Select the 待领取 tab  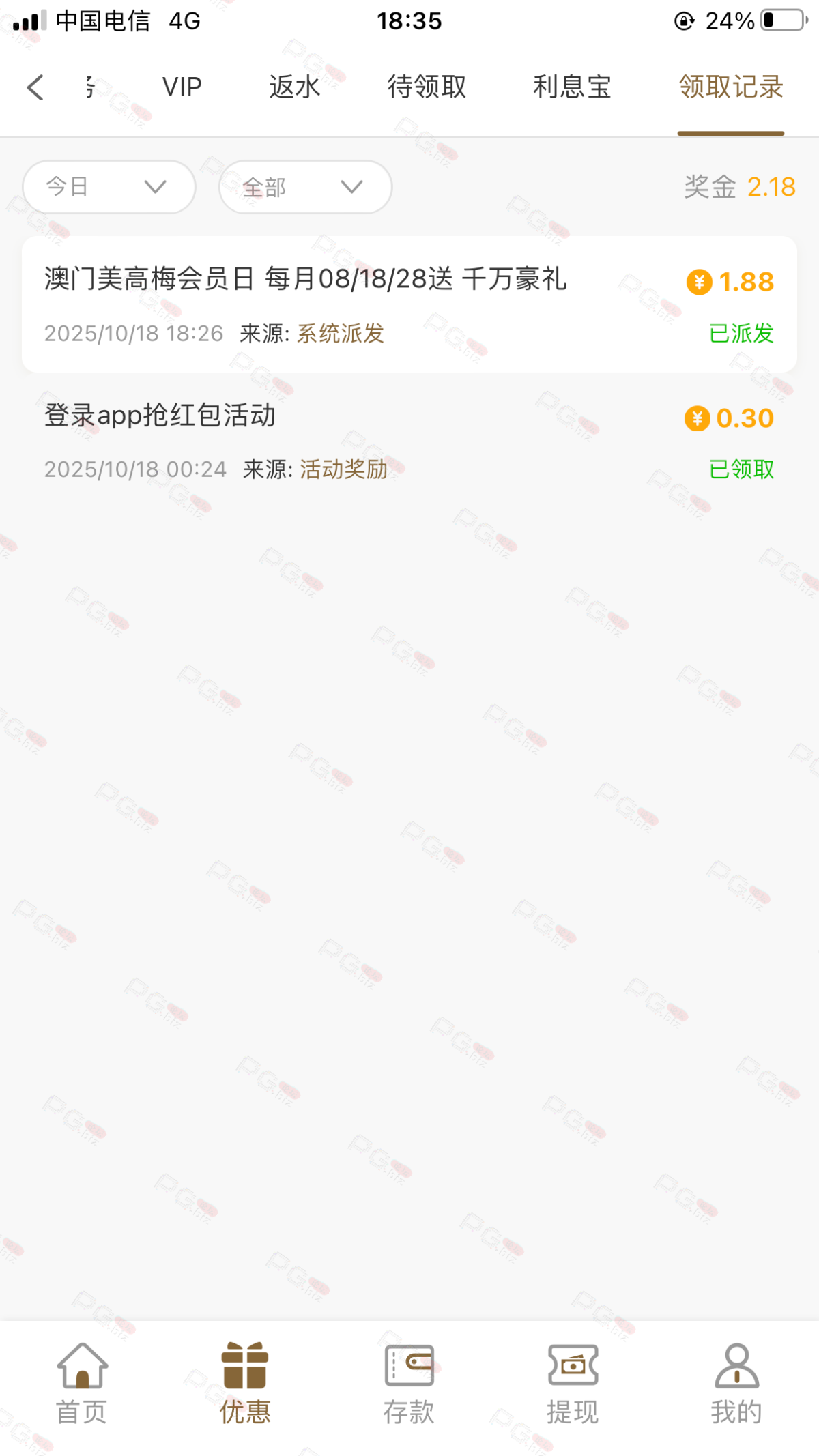(x=427, y=87)
